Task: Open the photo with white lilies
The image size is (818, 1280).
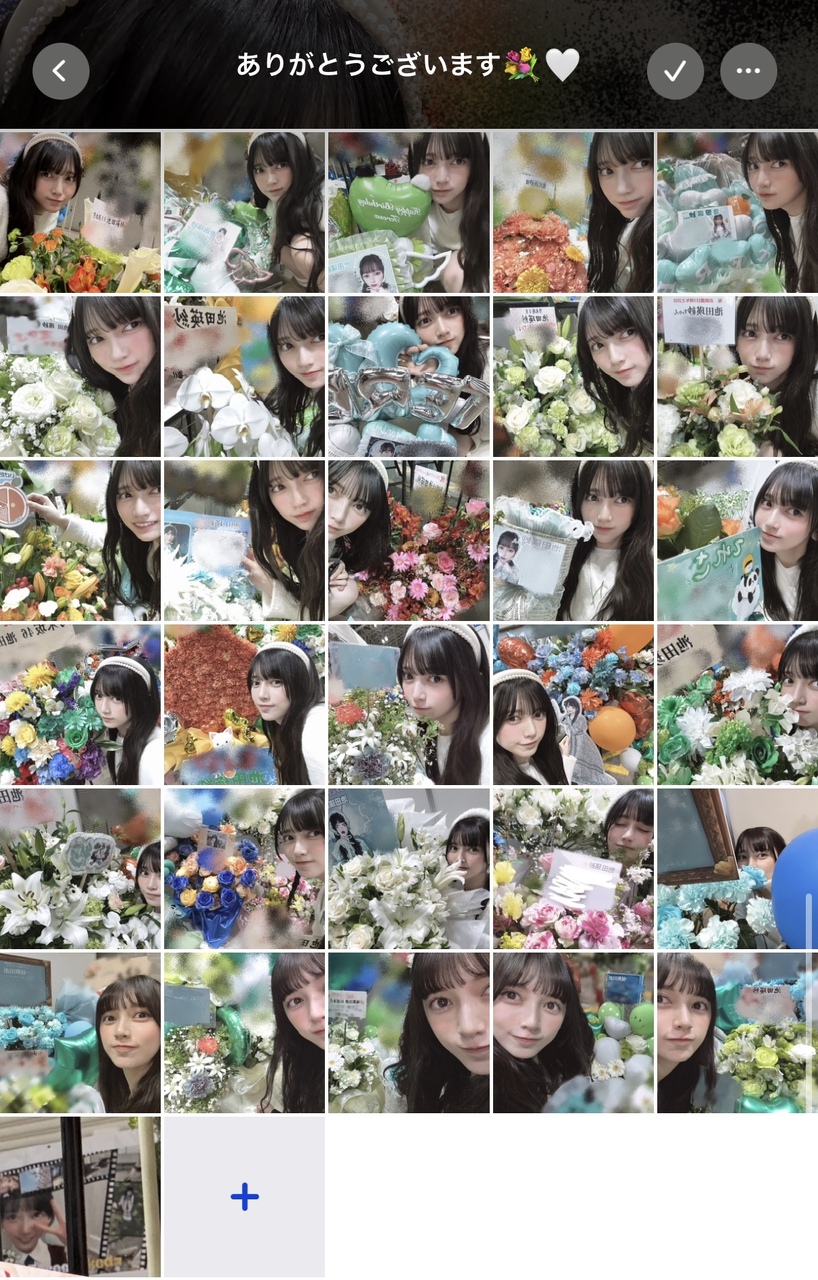Action: [80, 868]
